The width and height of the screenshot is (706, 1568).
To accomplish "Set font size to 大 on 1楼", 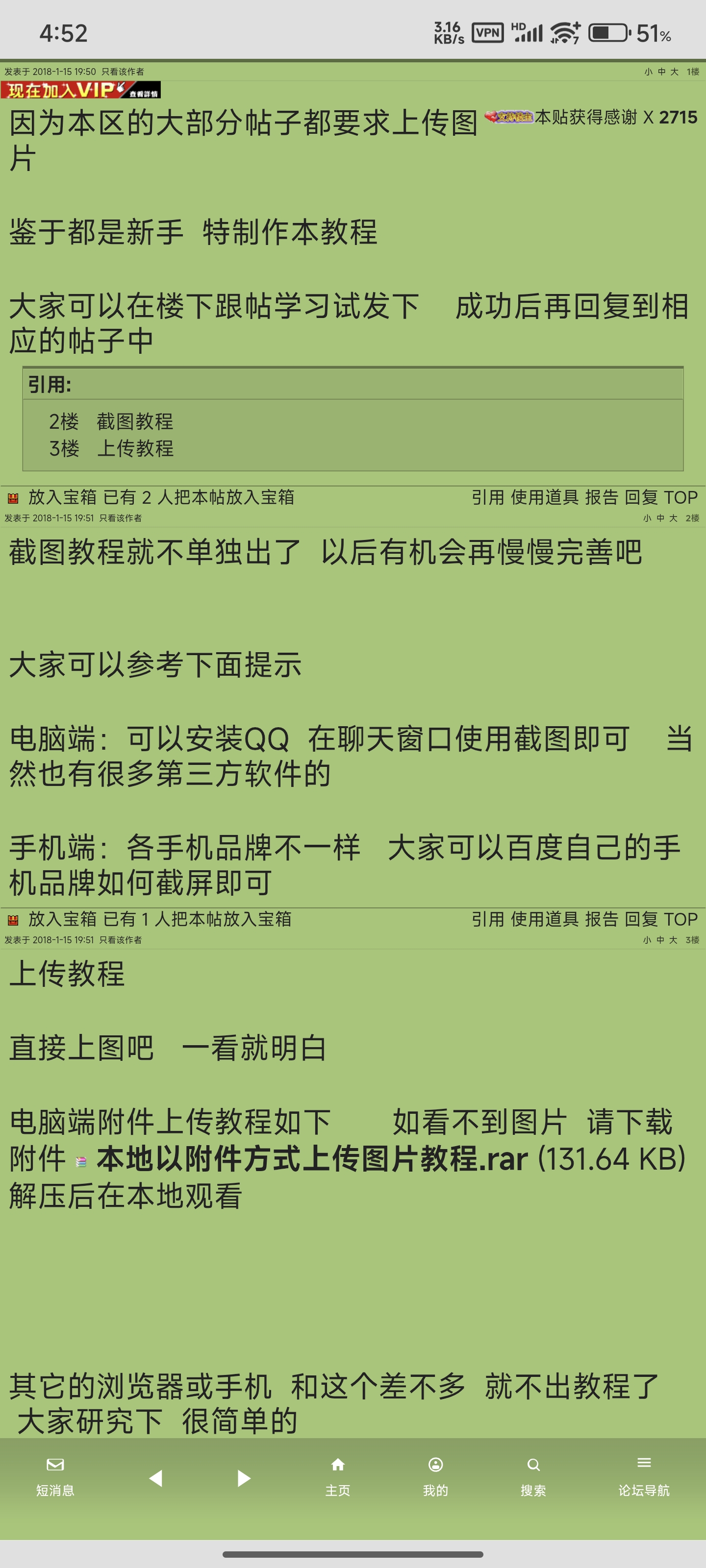I will click(674, 71).
